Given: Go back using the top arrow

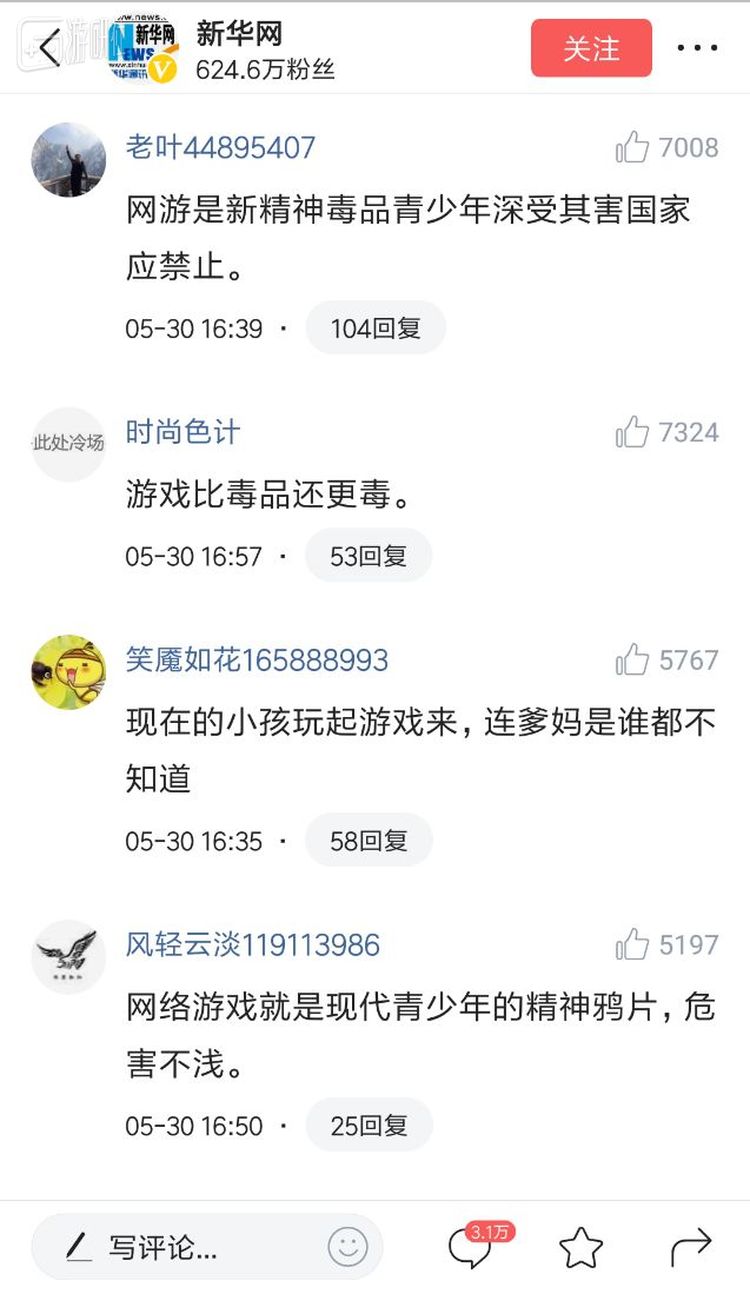Looking at the screenshot, I should click(50, 48).
